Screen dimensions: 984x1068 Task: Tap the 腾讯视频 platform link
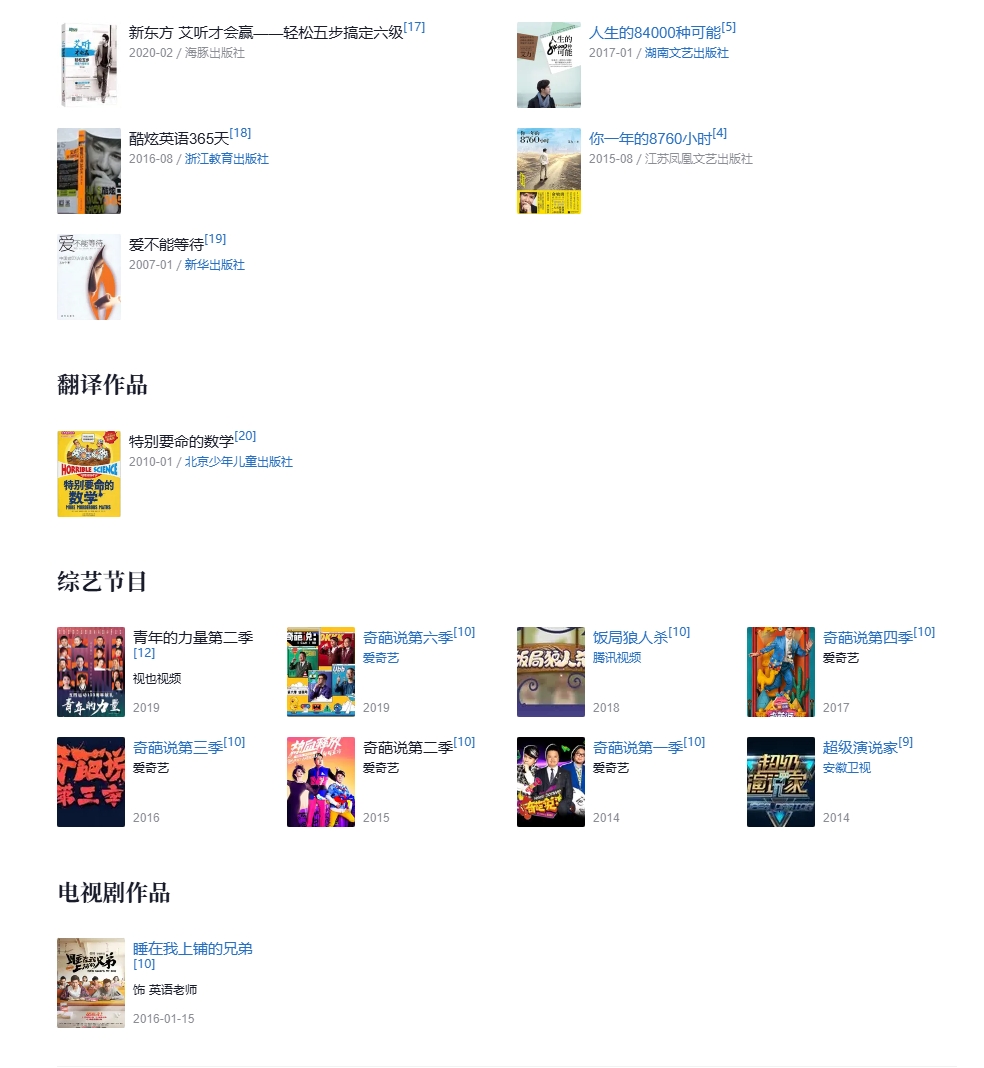tap(616, 658)
